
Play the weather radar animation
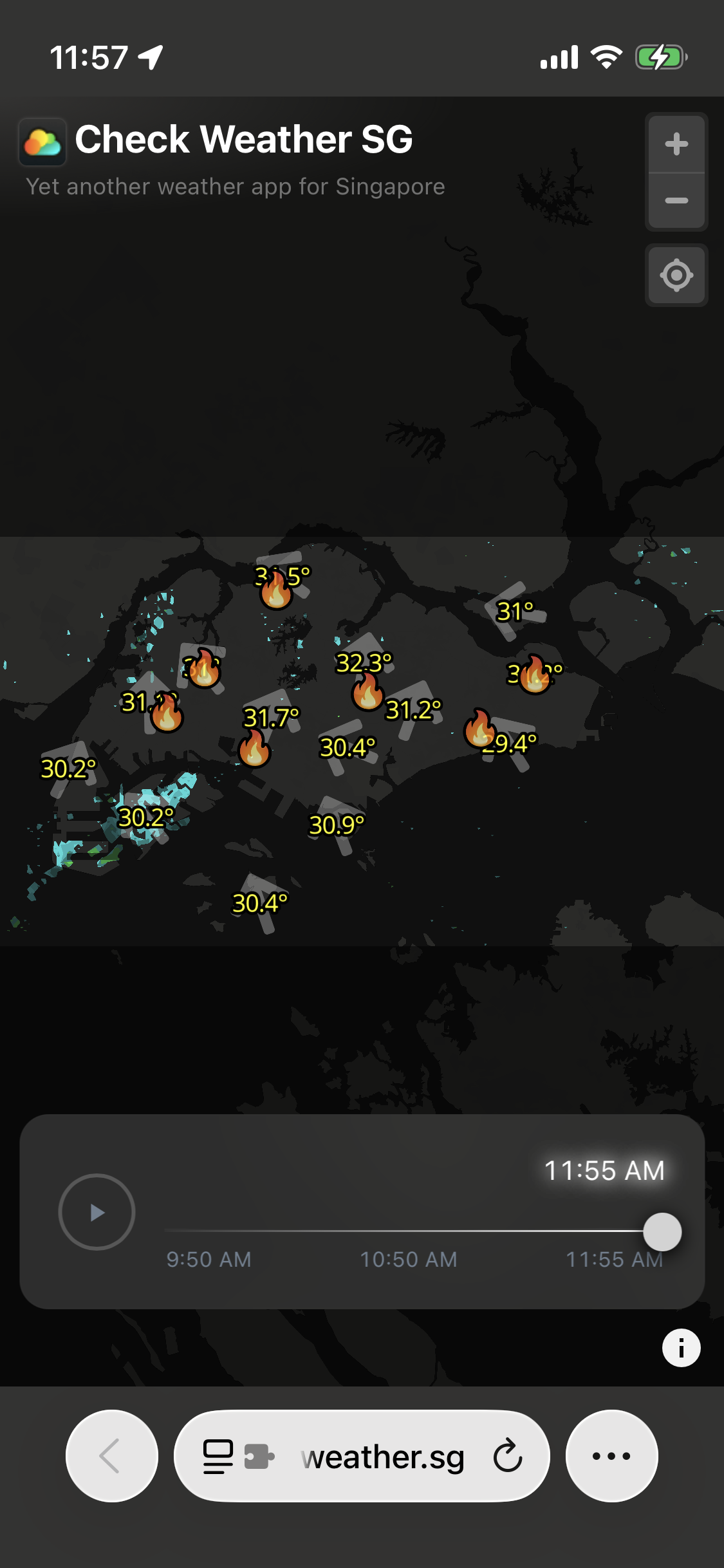(x=97, y=1212)
